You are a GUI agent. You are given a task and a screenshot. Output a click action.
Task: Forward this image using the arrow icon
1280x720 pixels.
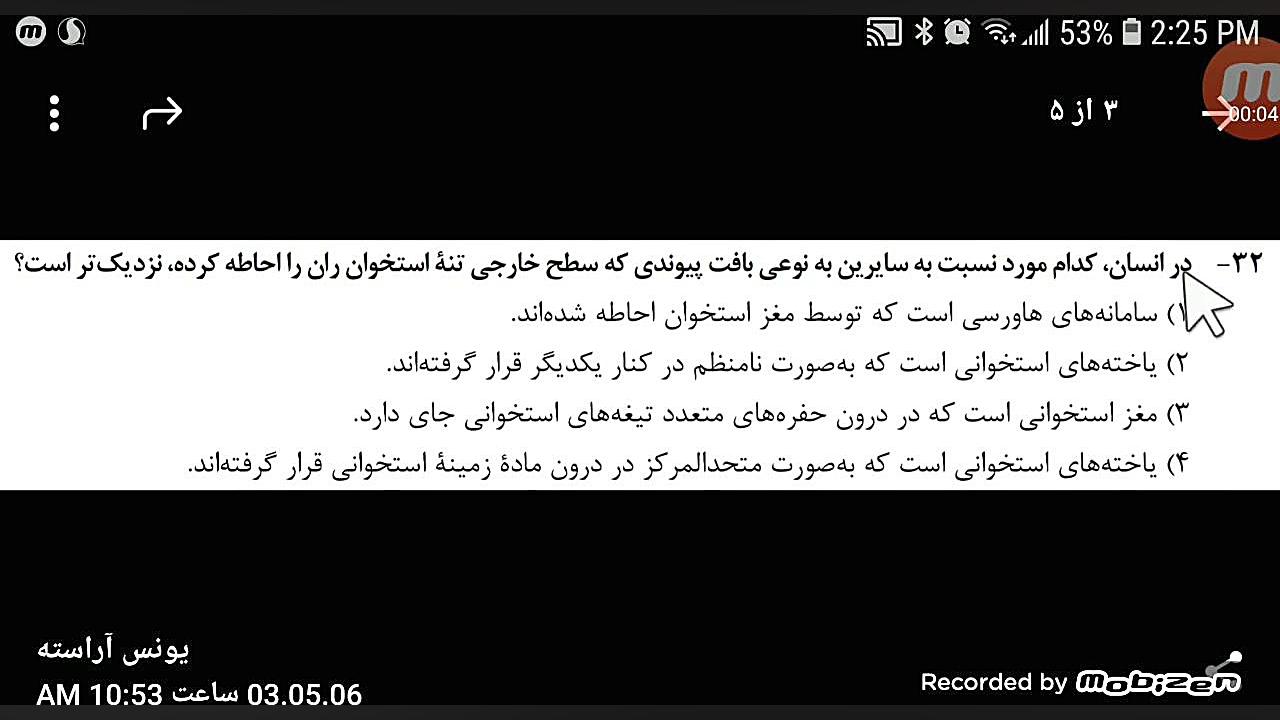pos(162,113)
